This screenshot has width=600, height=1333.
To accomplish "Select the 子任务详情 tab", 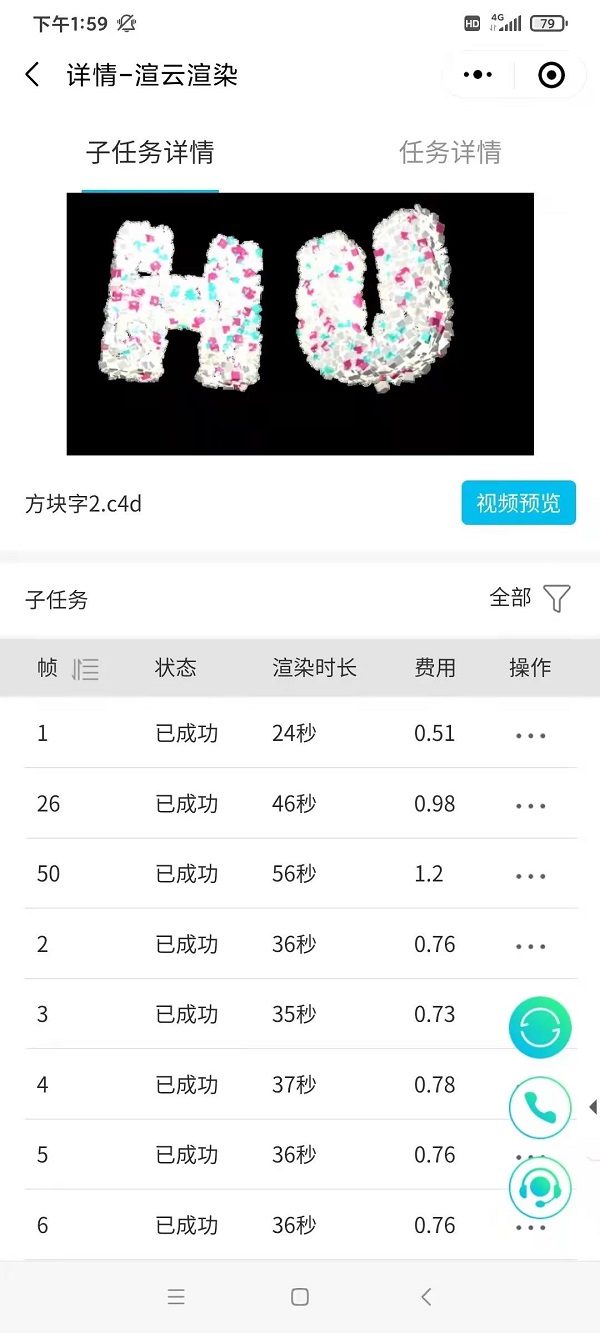I will pyautogui.click(x=150, y=153).
